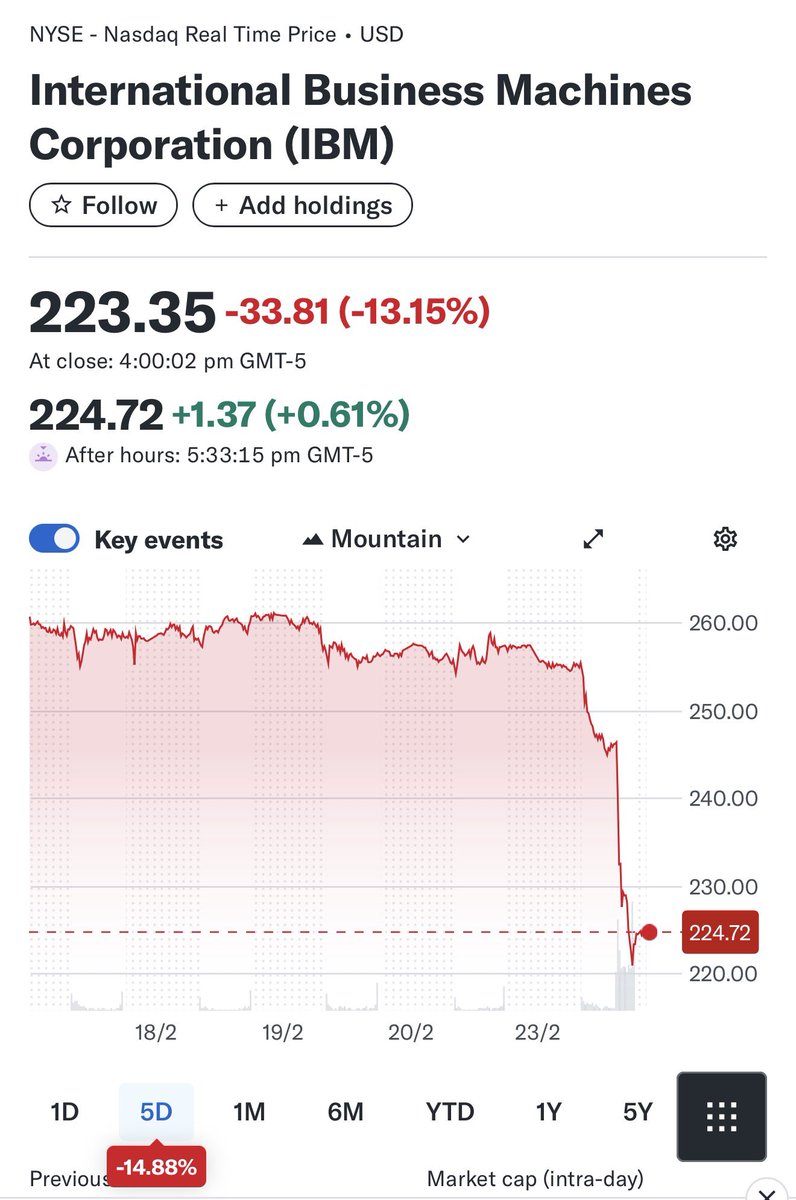The image size is (796, 1200).
Task: Show the 6M chart range
Action: [x=345, y=1111]
